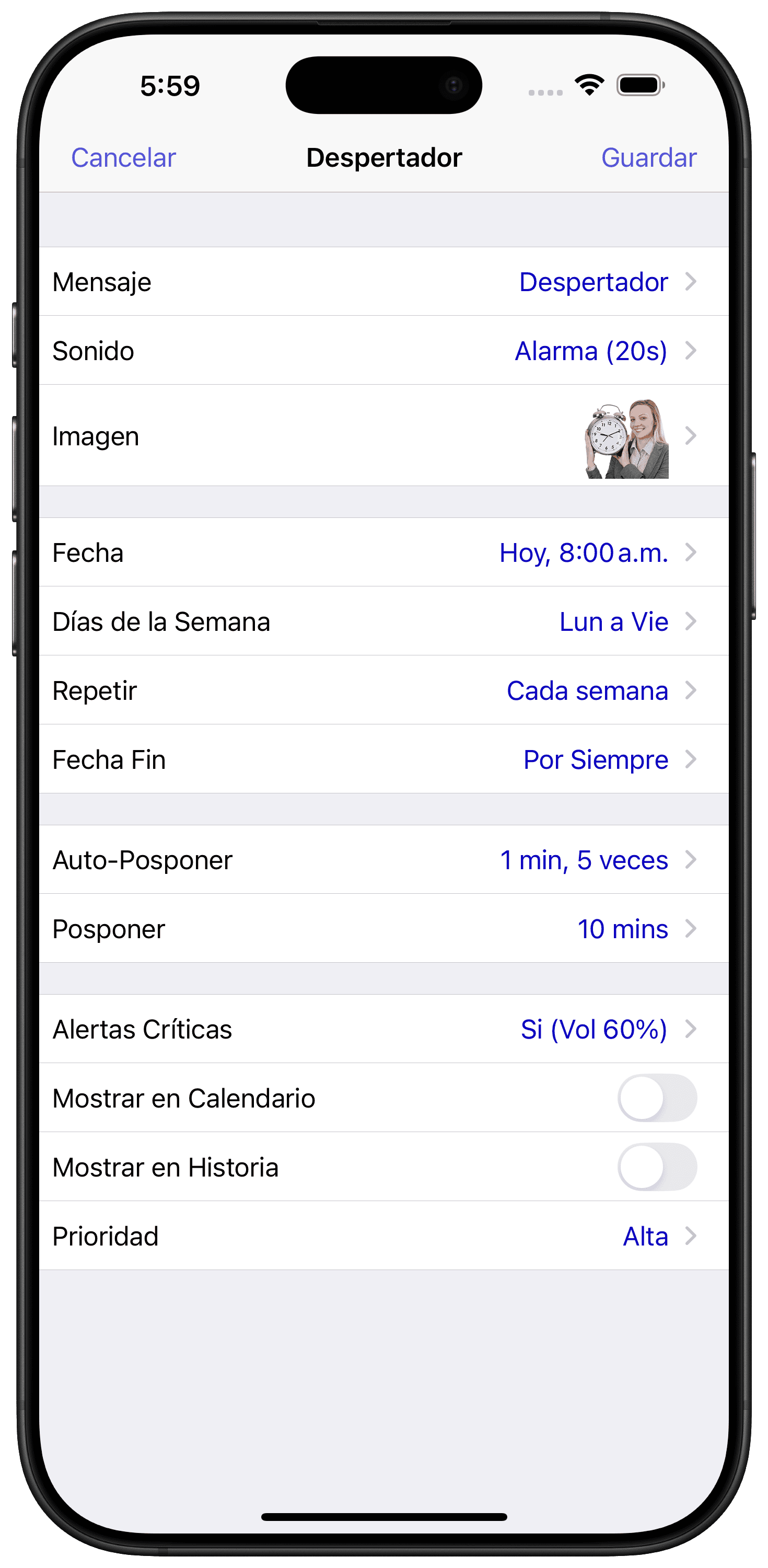Open the Imagen picture setting
Screen dimensions: 768x1568
tap(384, 435)
